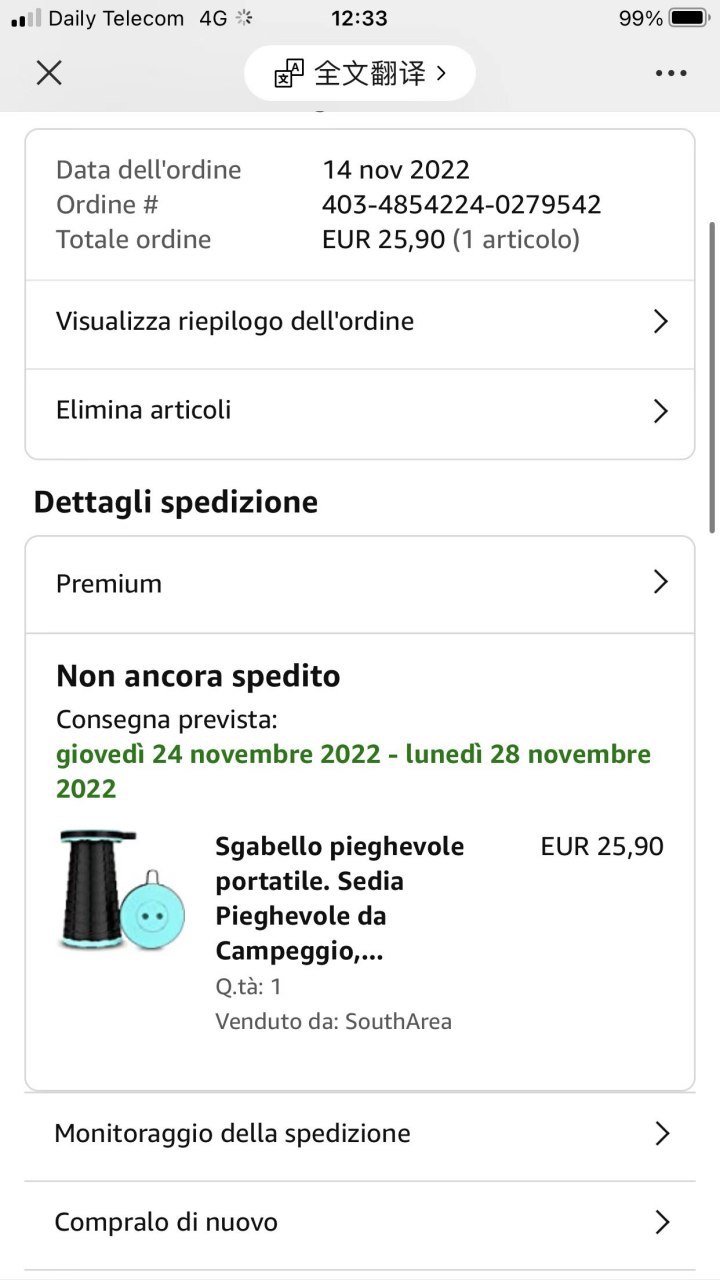Open Monitoraggio della spedizione
Image resolution: width=720 pixels, height=1280 pixels.
pyautogui.click(x=359, y=1134)
